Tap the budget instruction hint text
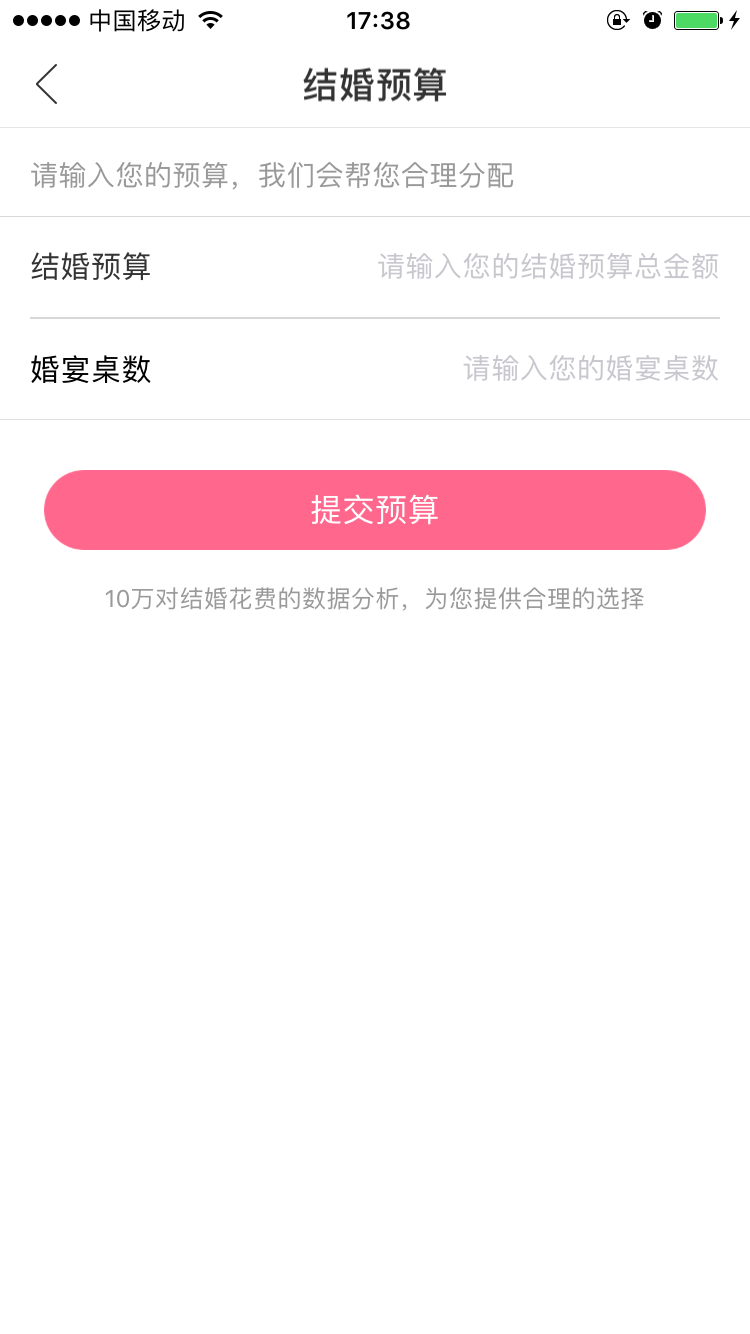The image size is (750, 1334). tap(273, 175)
